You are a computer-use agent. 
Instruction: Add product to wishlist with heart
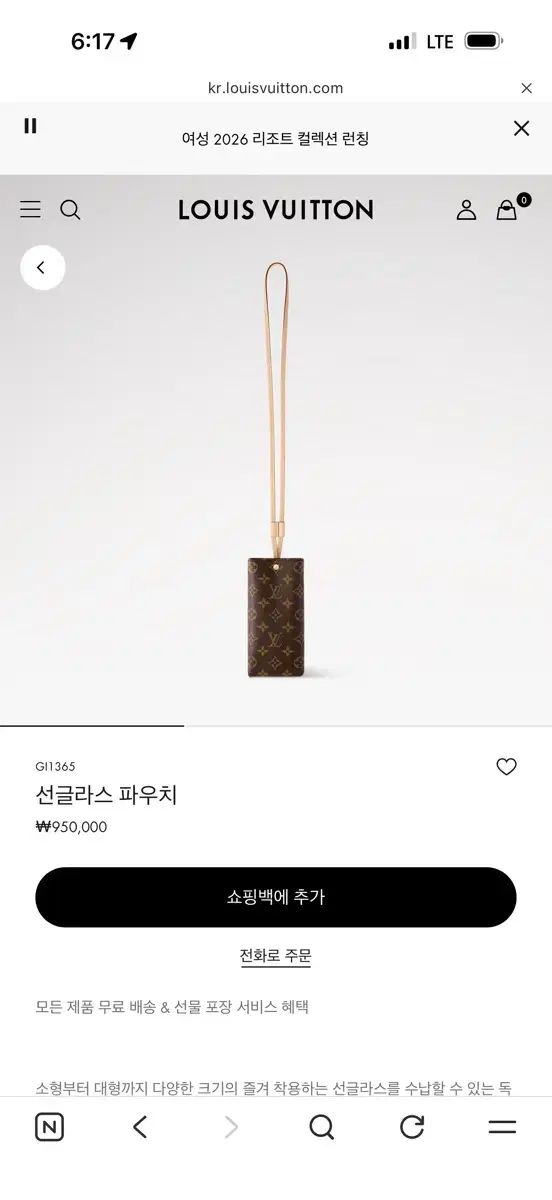tap(506, 767)
